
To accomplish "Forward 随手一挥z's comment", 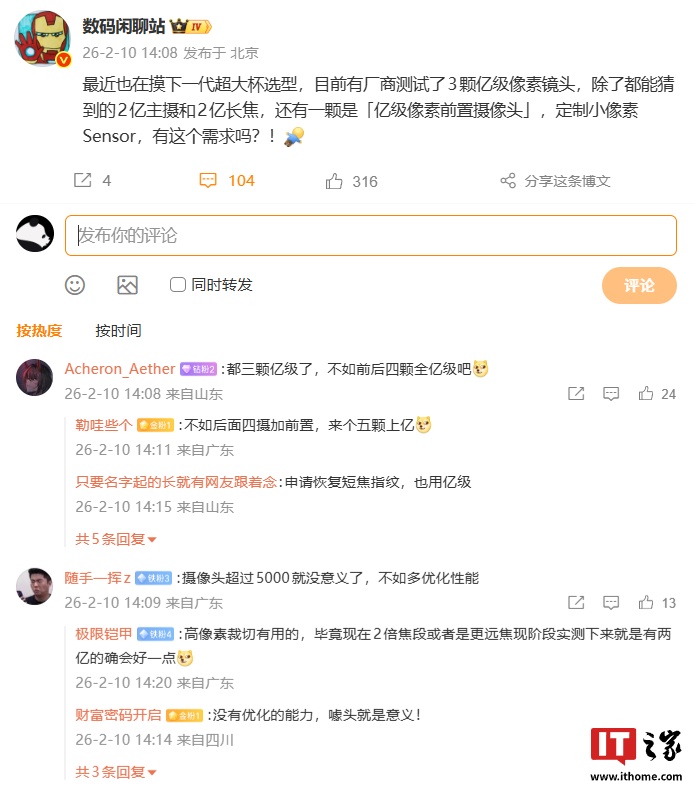I will point(575,603).
